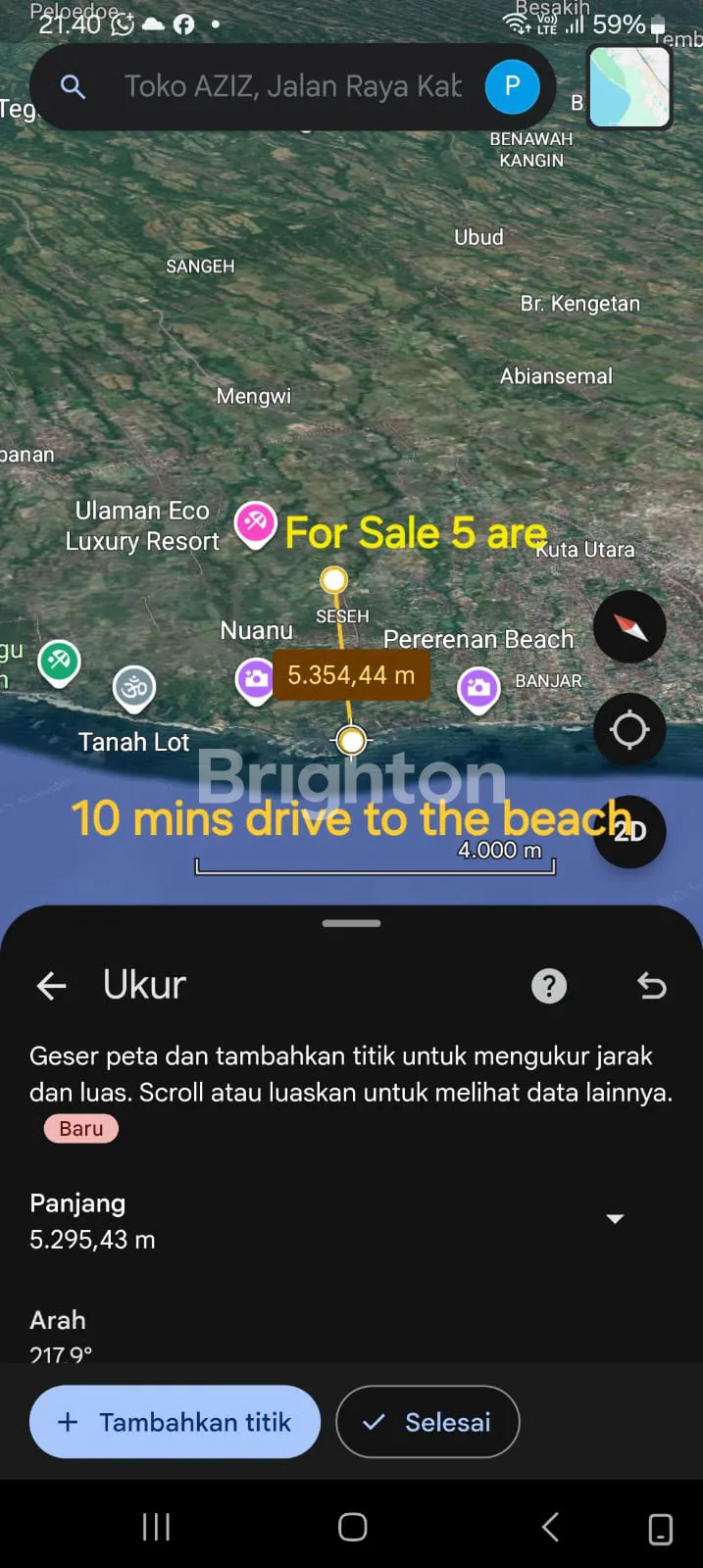Tap the Tambahkan titik button

[x=176, y=1422]
